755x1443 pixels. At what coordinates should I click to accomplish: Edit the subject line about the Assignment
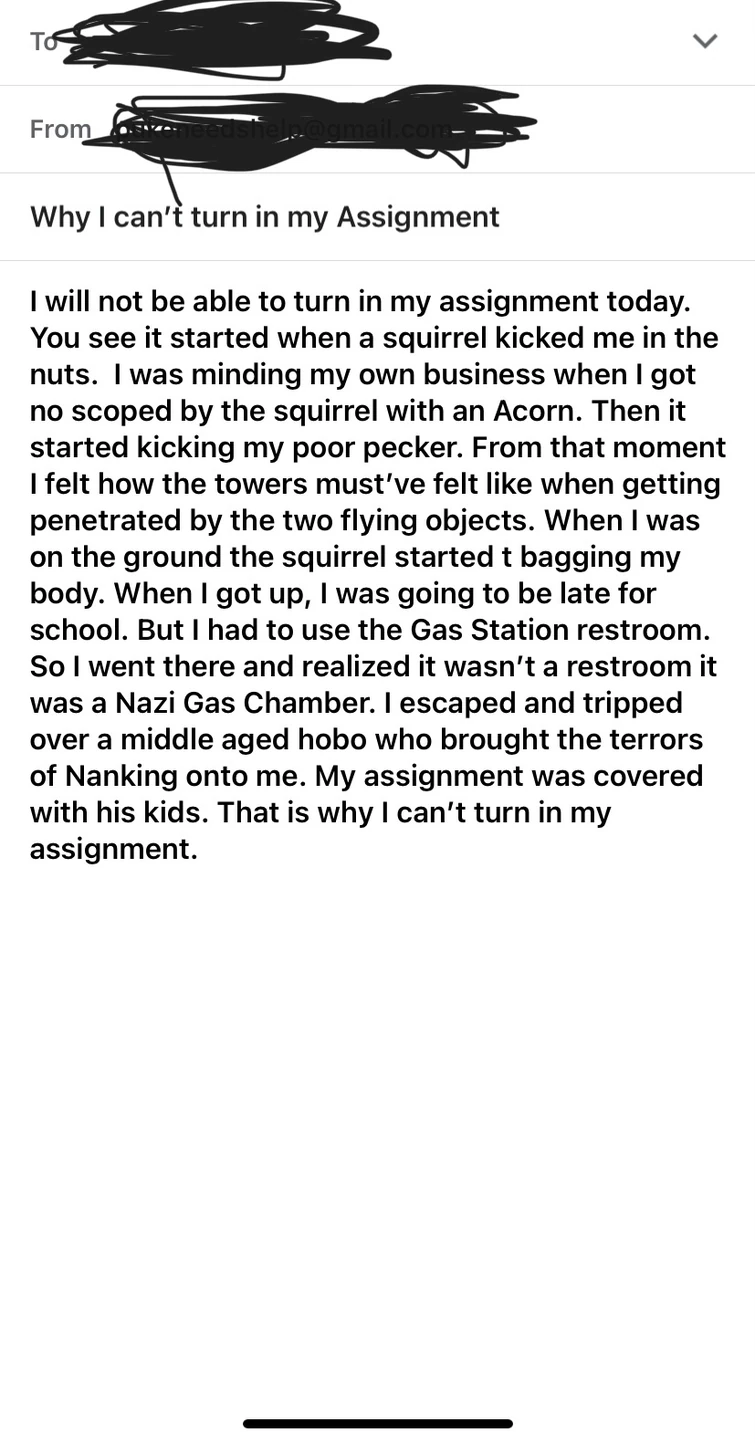click(x=265, y=217)
